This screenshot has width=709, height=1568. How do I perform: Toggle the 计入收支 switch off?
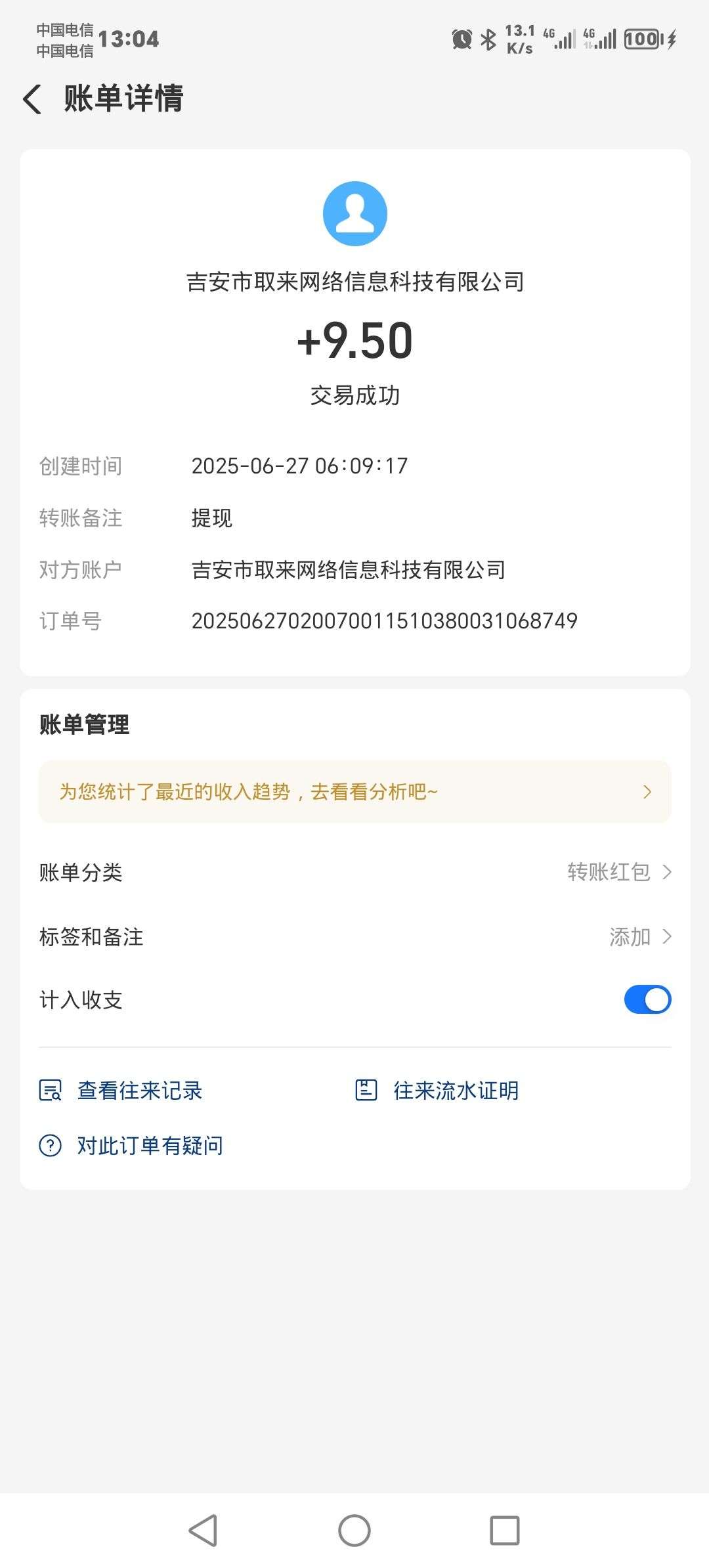coord(647,1000)
